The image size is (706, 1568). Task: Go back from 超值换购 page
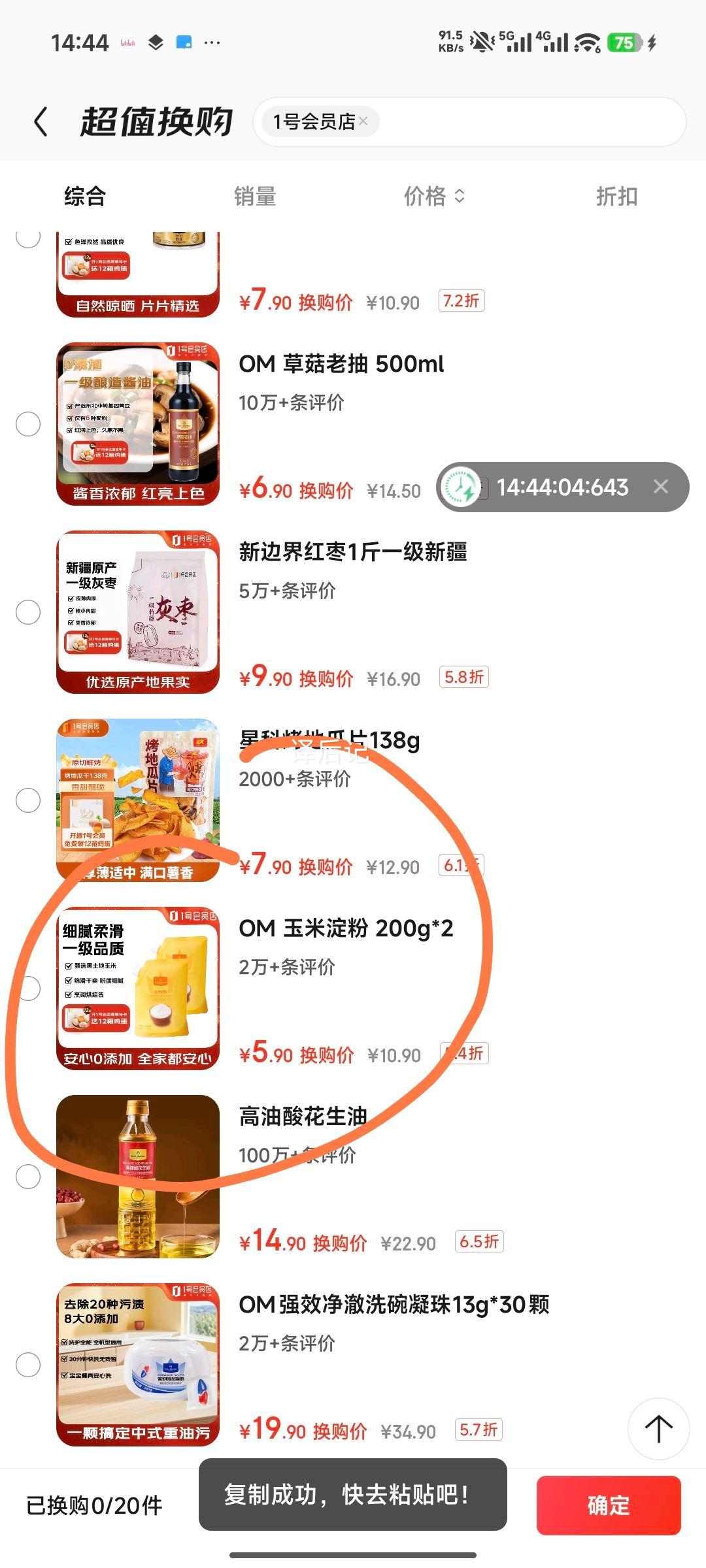point(41,122)
